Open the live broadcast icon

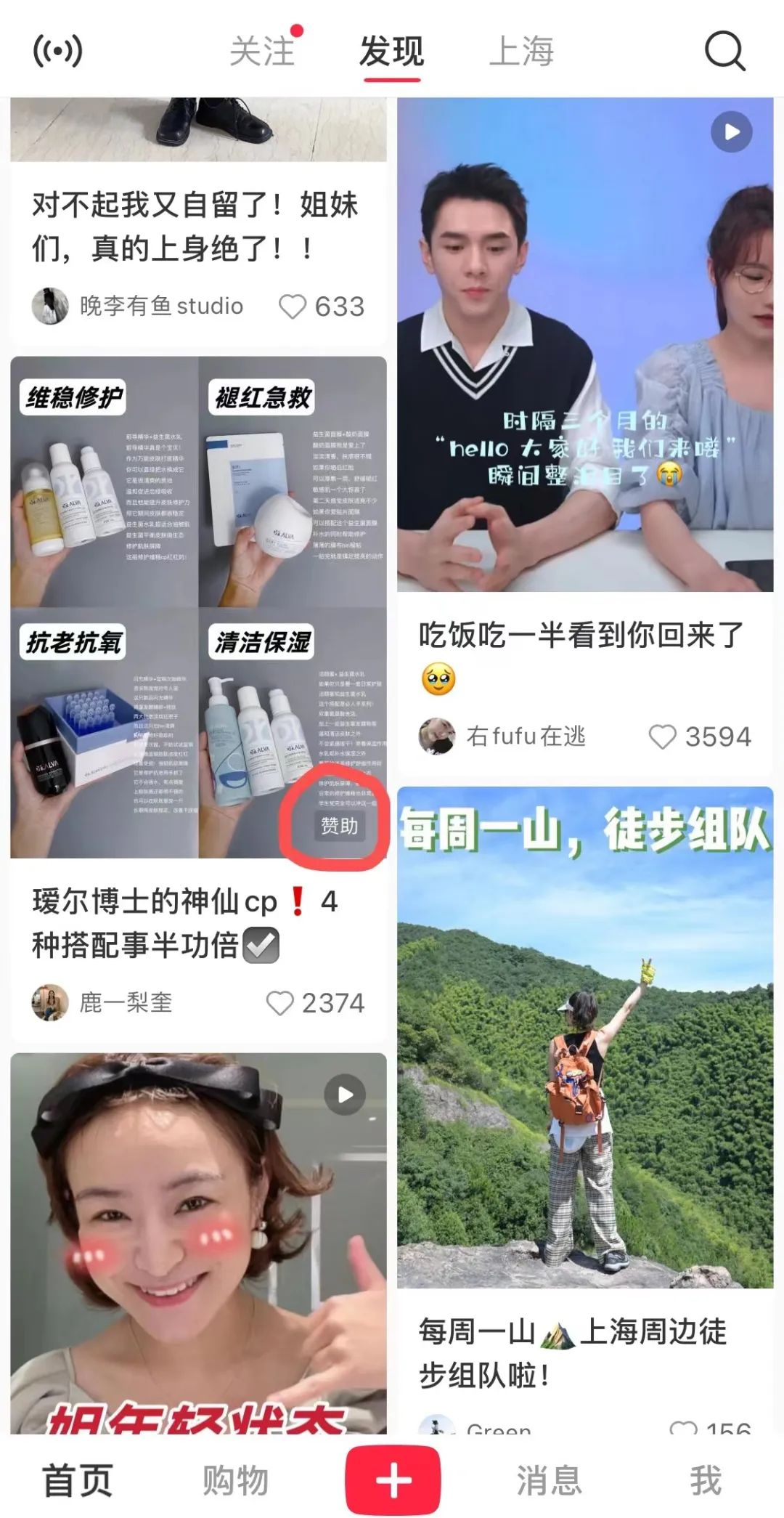tap(57, 52)
